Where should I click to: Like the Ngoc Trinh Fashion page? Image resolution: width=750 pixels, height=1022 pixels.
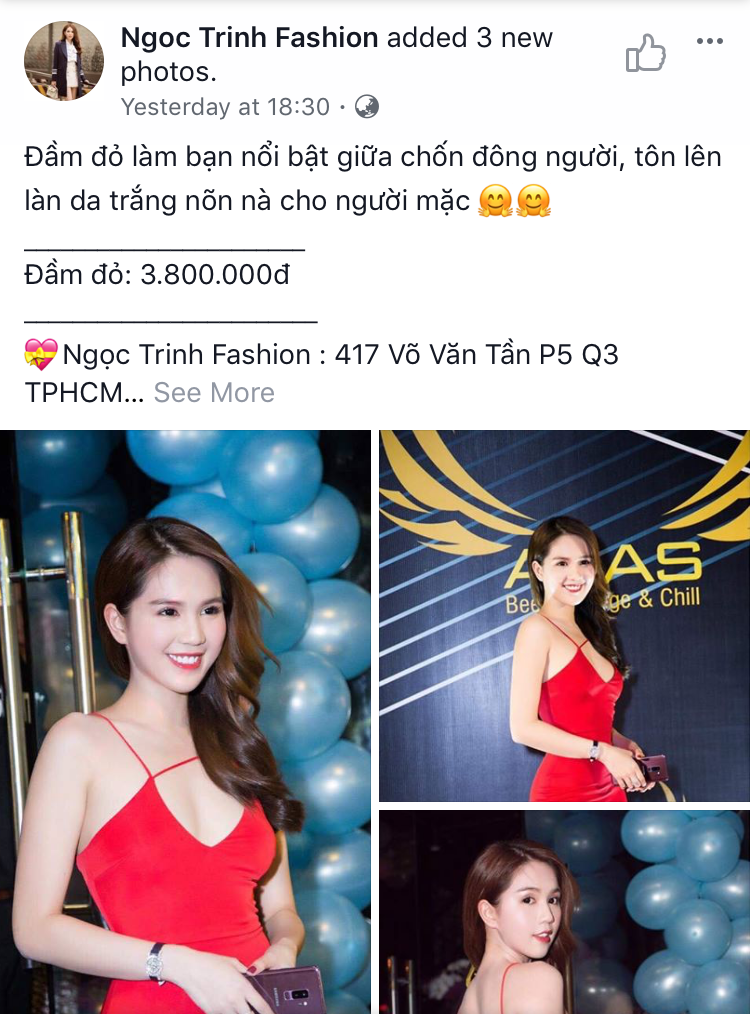[x=645, y=53]
